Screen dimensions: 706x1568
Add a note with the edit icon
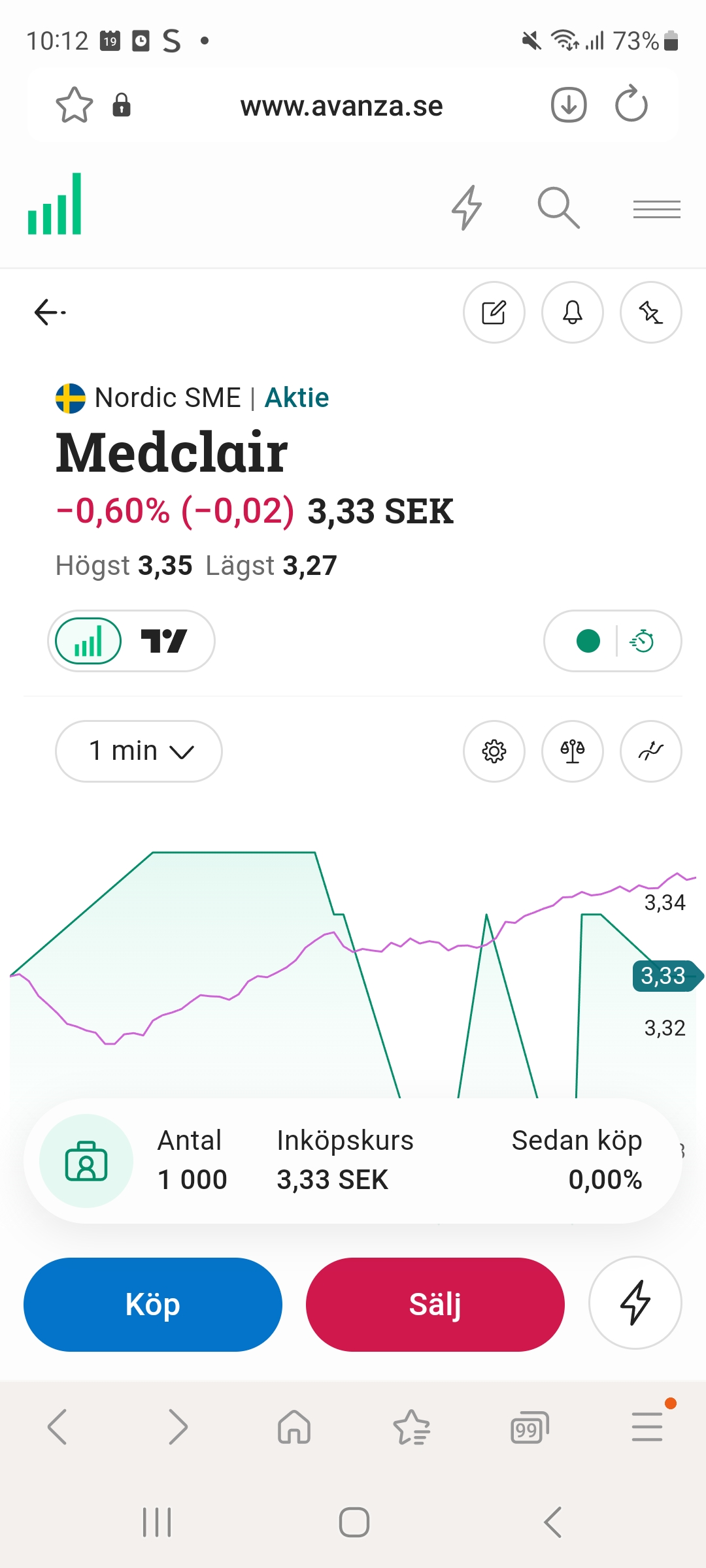[494, 312]
